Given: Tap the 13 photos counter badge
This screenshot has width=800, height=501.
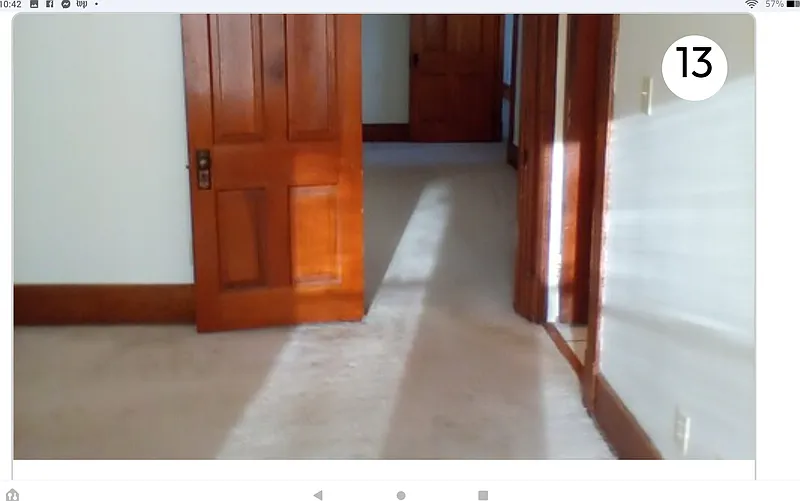Looking at the screenshot, I should click(x=694, y=63).
